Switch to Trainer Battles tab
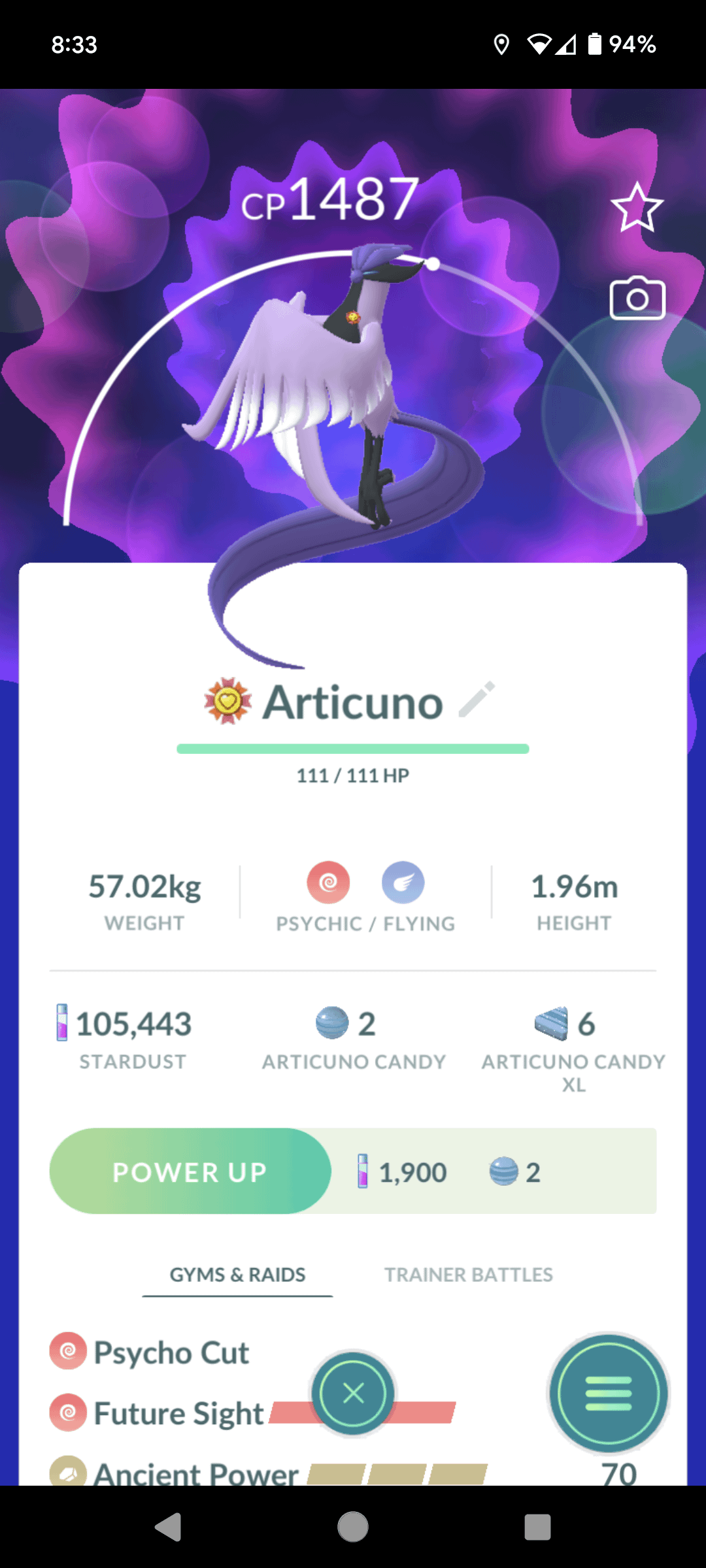This screenshot has width=706, height=1568. tap(468, 1275)
